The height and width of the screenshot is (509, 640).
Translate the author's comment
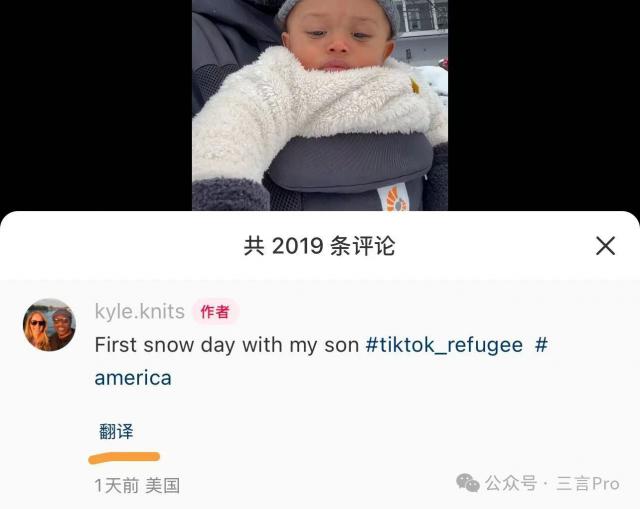(x=116, y=431)
